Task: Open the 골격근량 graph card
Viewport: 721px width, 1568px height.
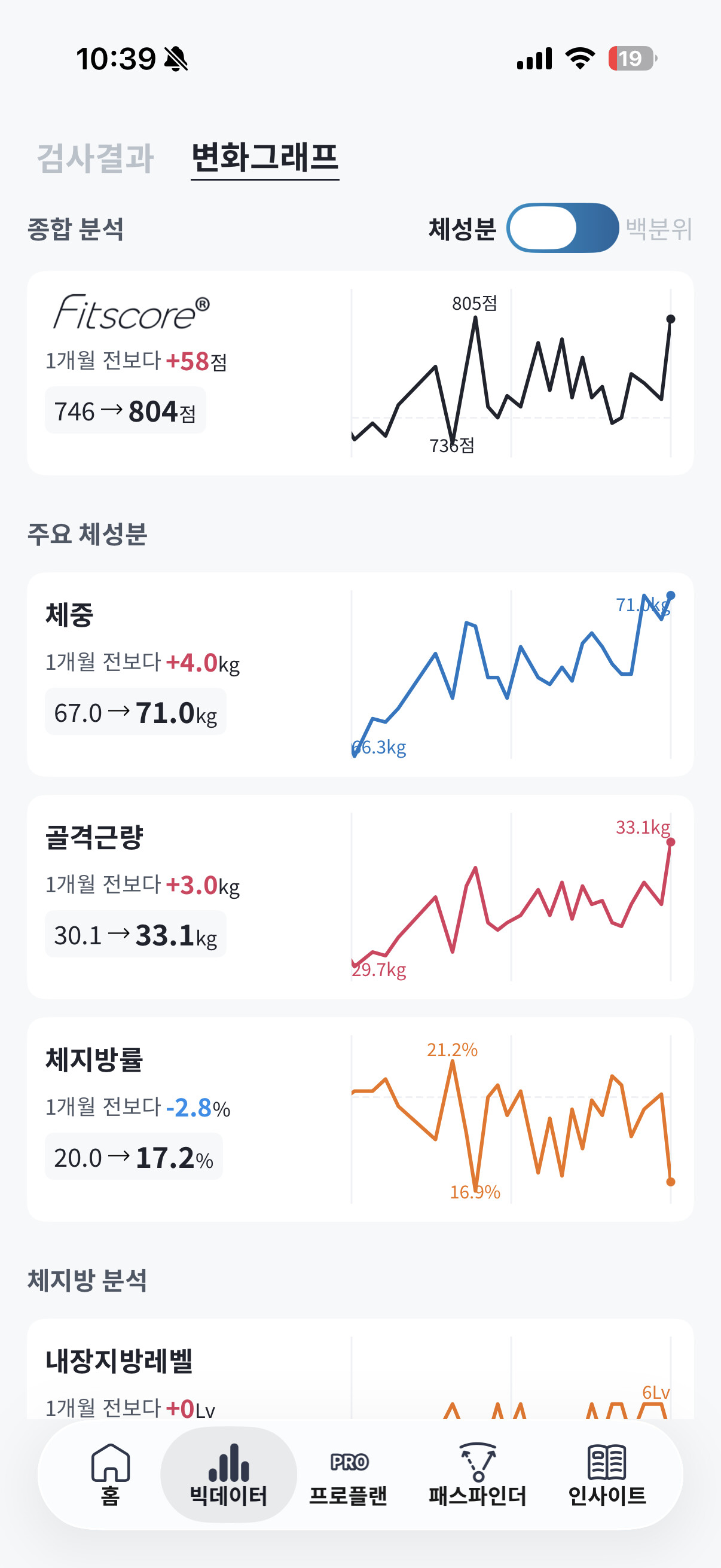Action: pos(360,896)
